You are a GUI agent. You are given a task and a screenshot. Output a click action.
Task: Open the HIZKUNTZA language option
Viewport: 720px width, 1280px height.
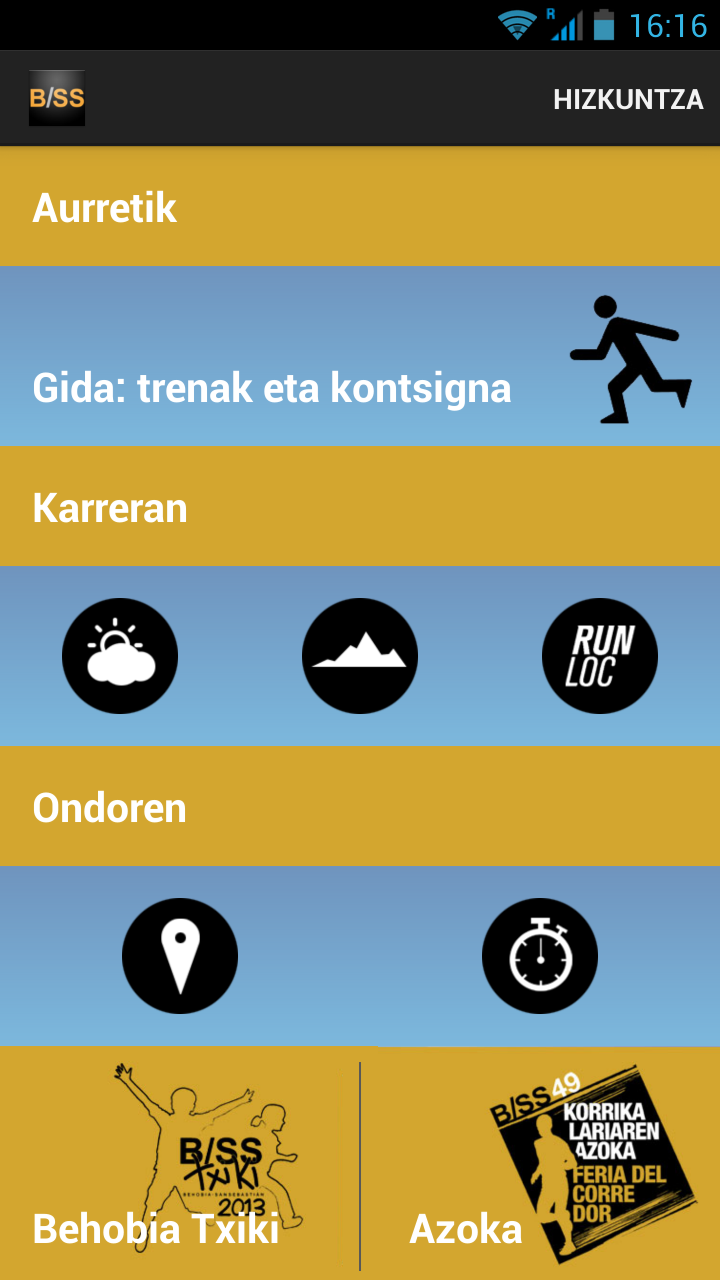pyautogui.click(x=628, y=99)
